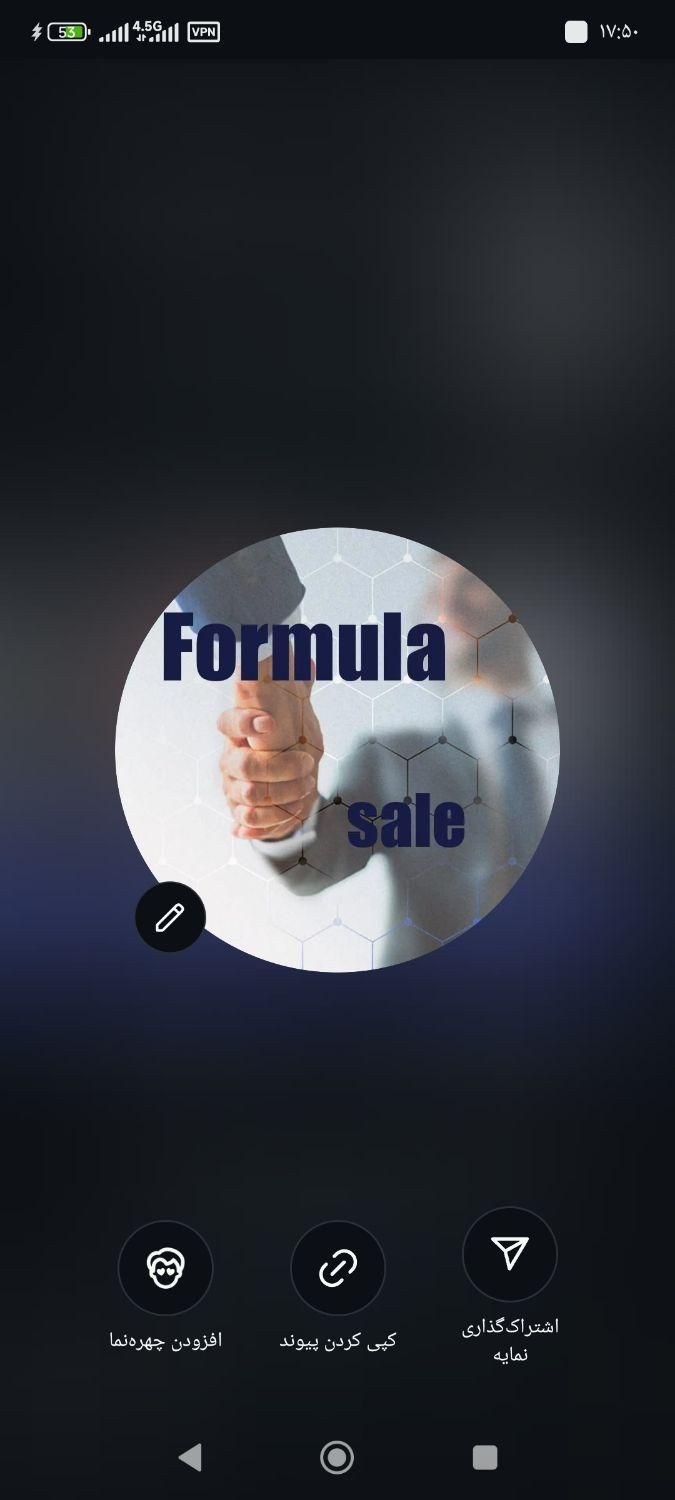Add an avatar using افزودن چهره‌نما
Screen dimensions: 675x1500
[165, 1268]
